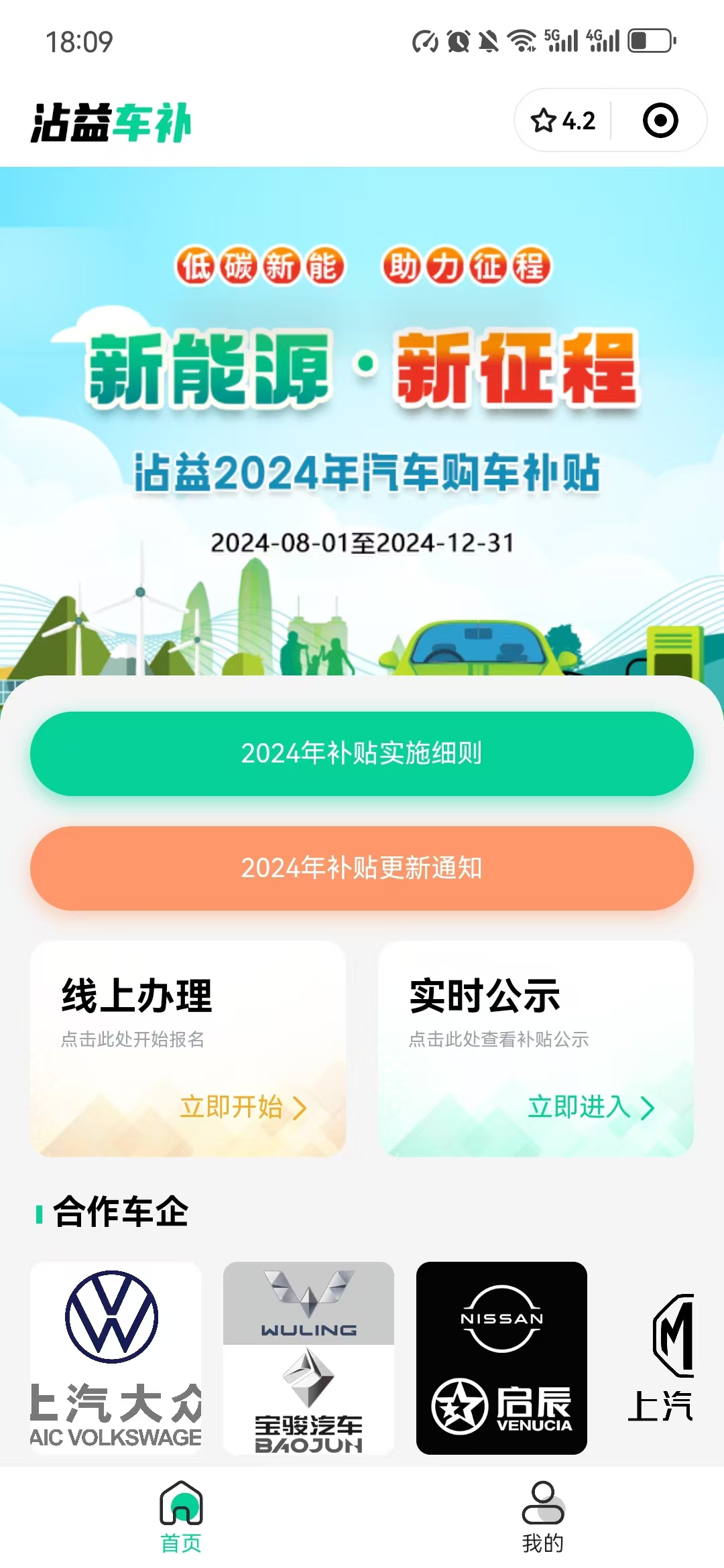Enter 实时公示 subsidy announcements
Image resolution: width=724 pixels, height=1568 pixels.
(535, 1049)
